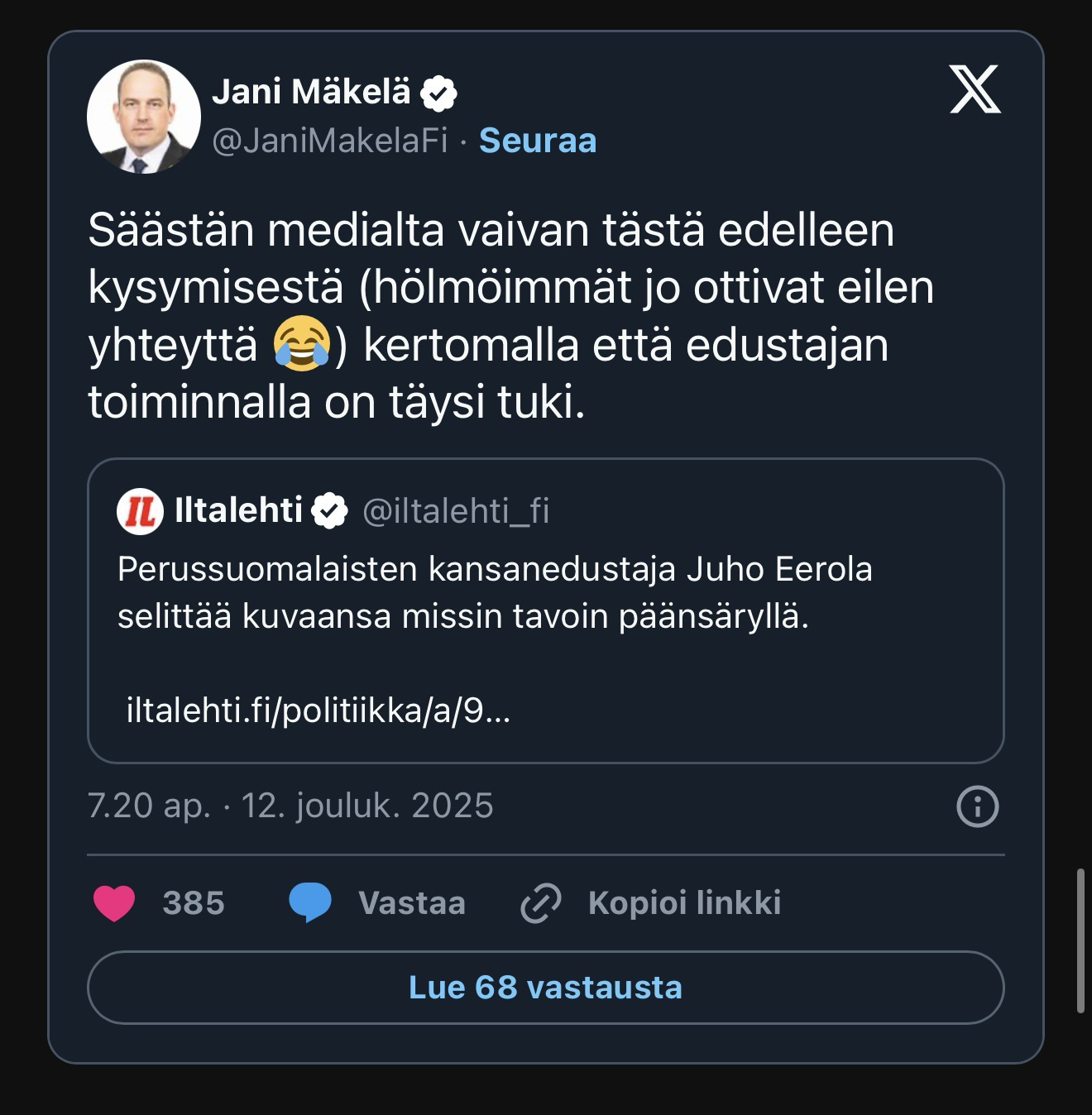Copy the tweet link with Kopioi linkki
Image resolution: width=1092 pixels, height=1115 pixels.
tap(651, 902)
